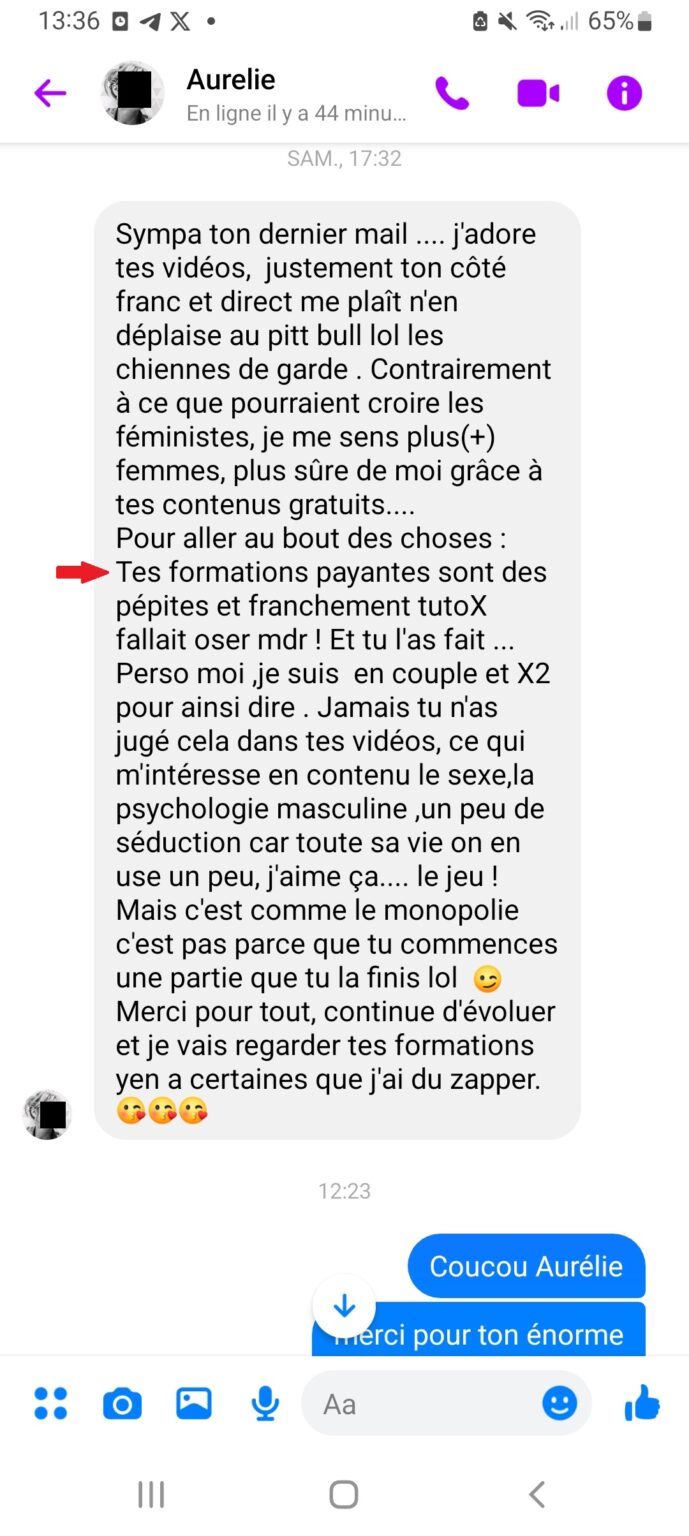Tap system home button
689x1536 pixels.
pyautogui.click(x=344, y=1495)
